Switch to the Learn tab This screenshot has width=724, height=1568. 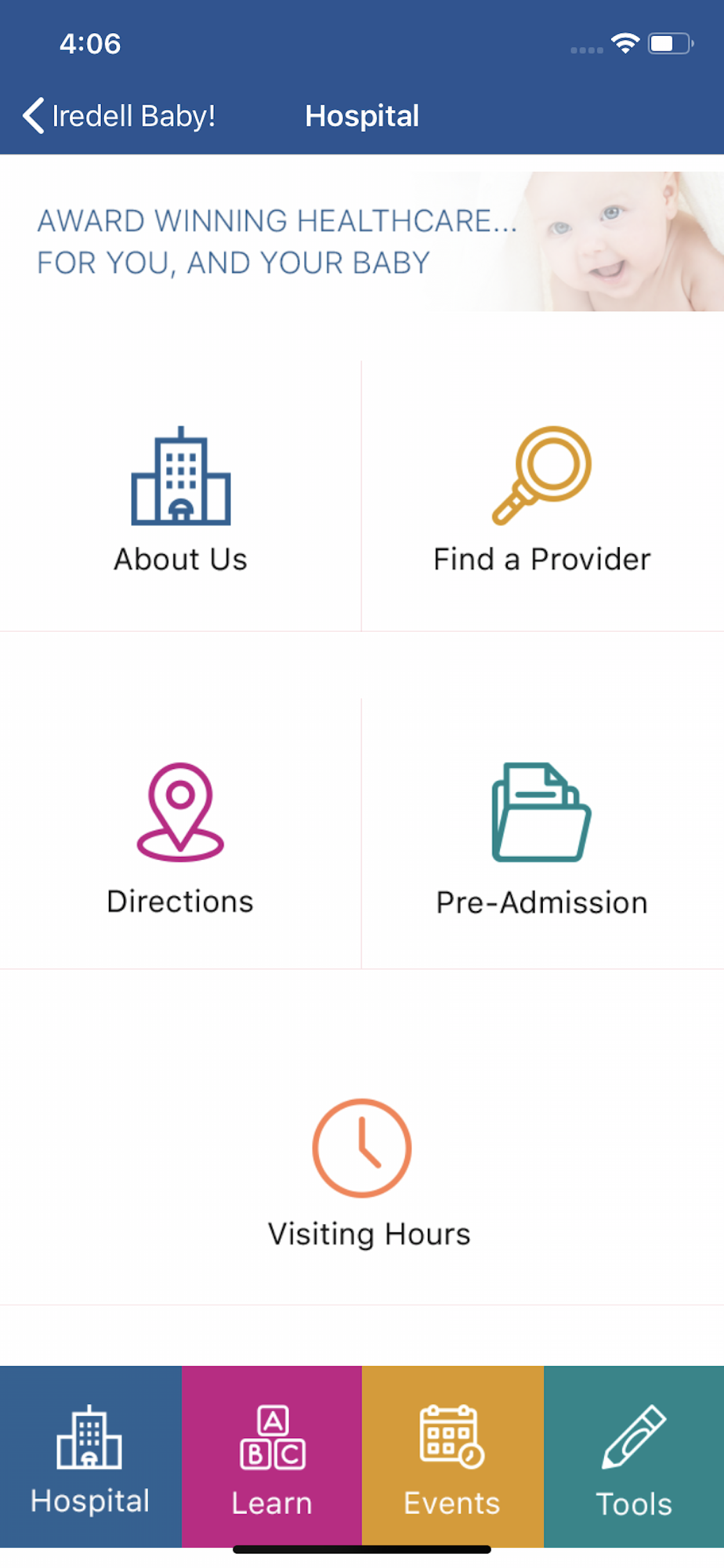click(x=272, y=1457)
